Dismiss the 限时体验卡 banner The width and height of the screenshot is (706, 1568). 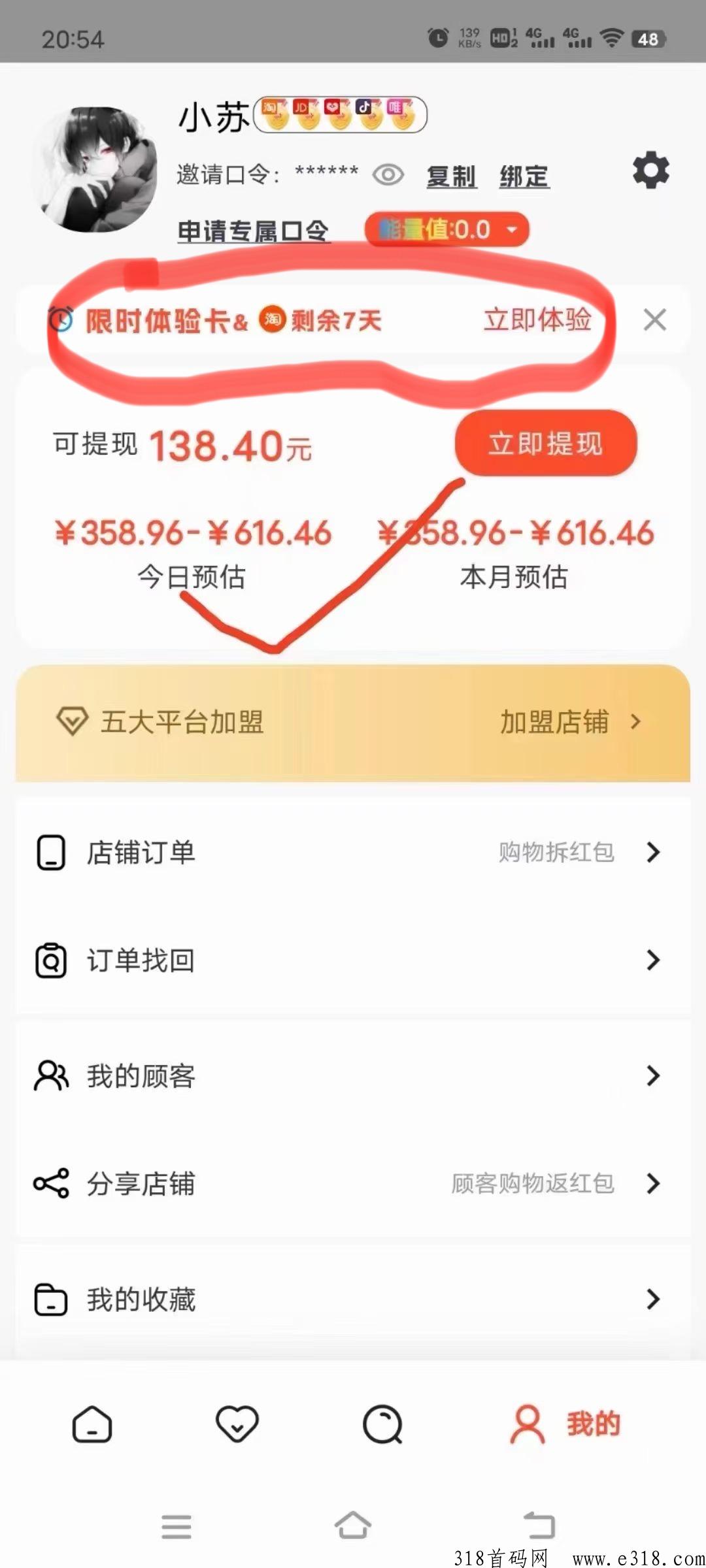(654, 320)
